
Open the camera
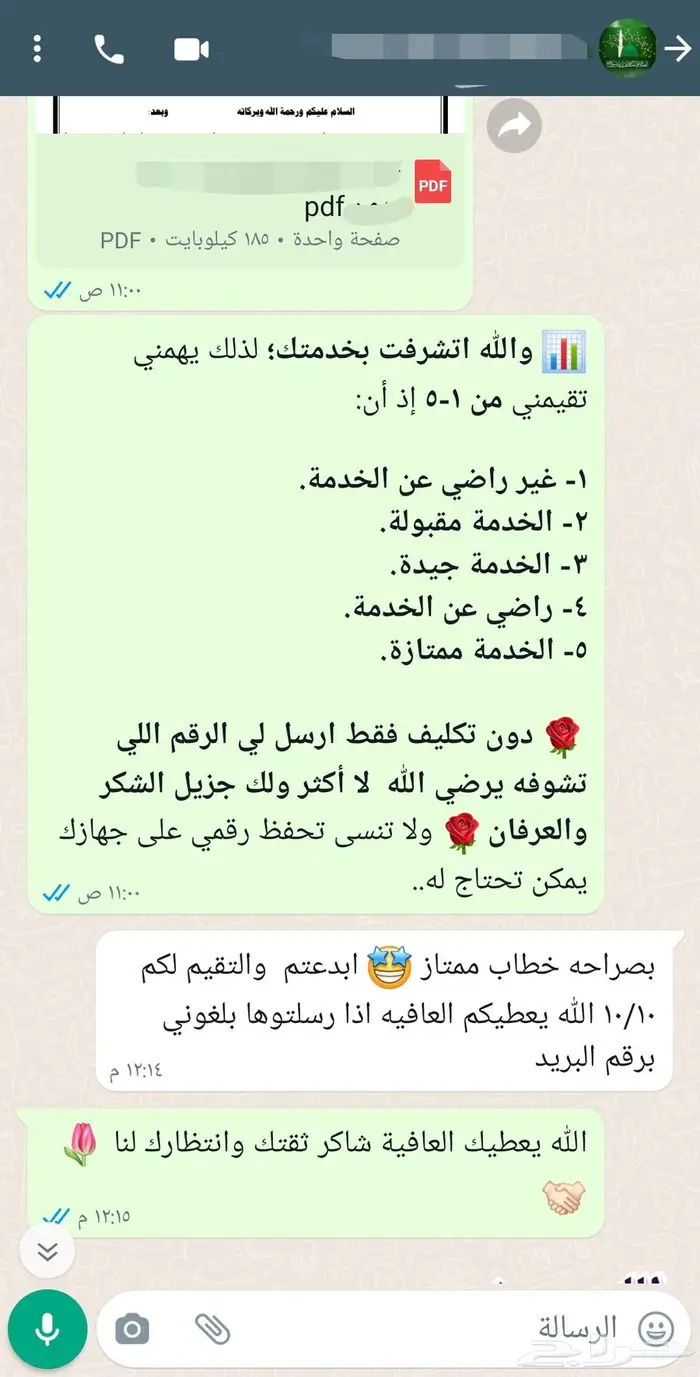click(x=132, y=1330)
